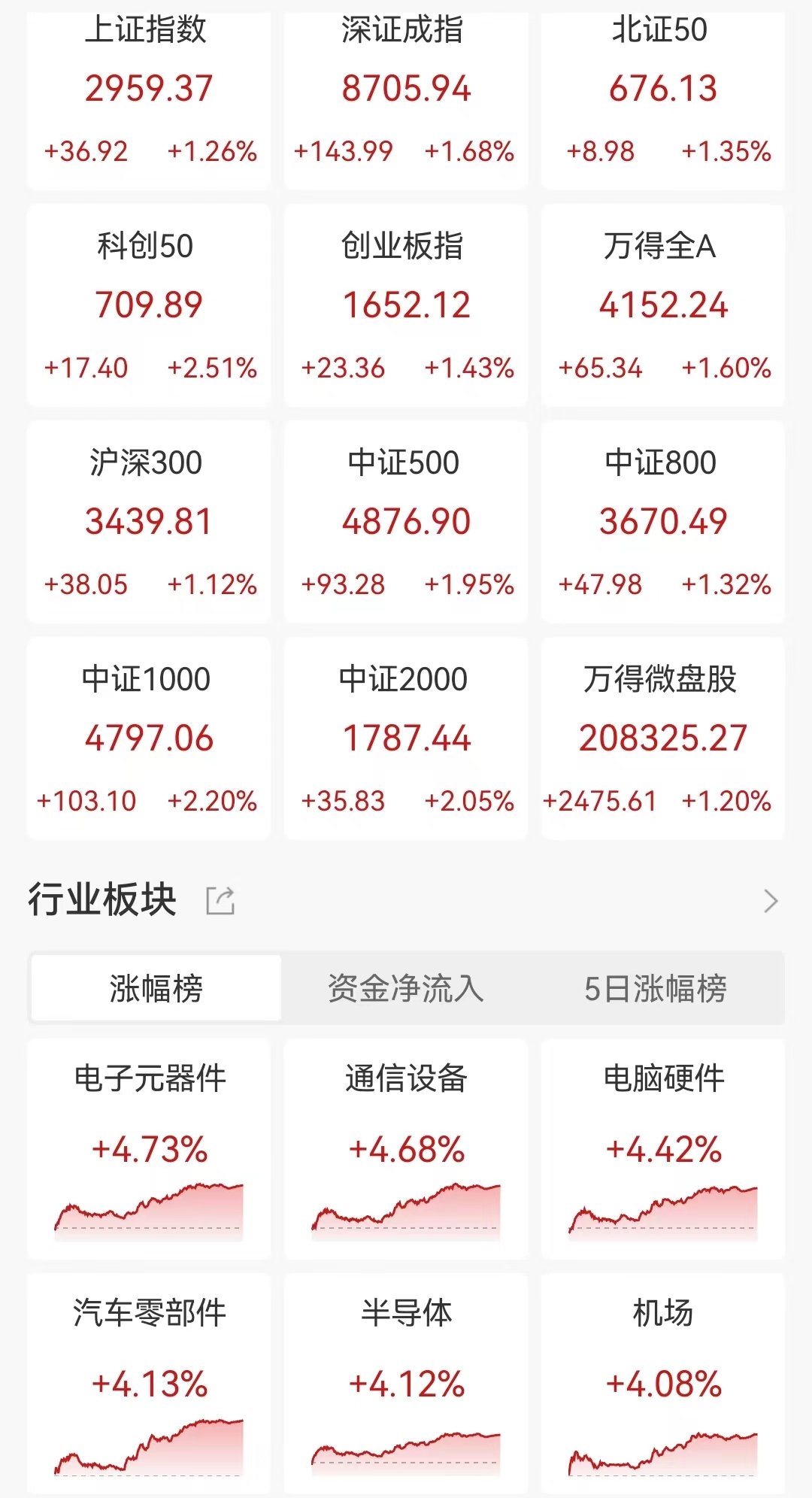812x1498 pixels.
Task: Open the 电子元器件 sector card
Action: point(149,1149)
